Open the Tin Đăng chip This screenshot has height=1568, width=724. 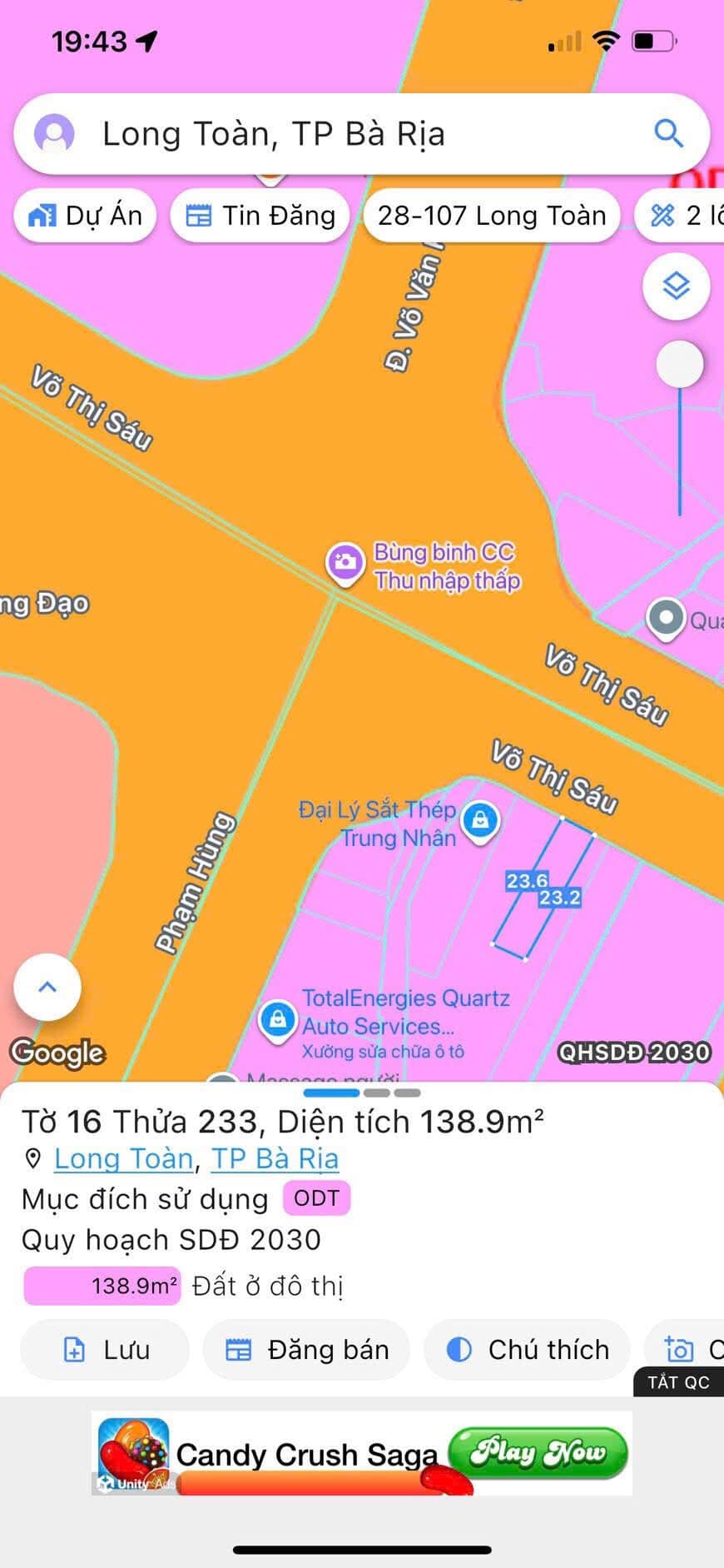point(260,216)
